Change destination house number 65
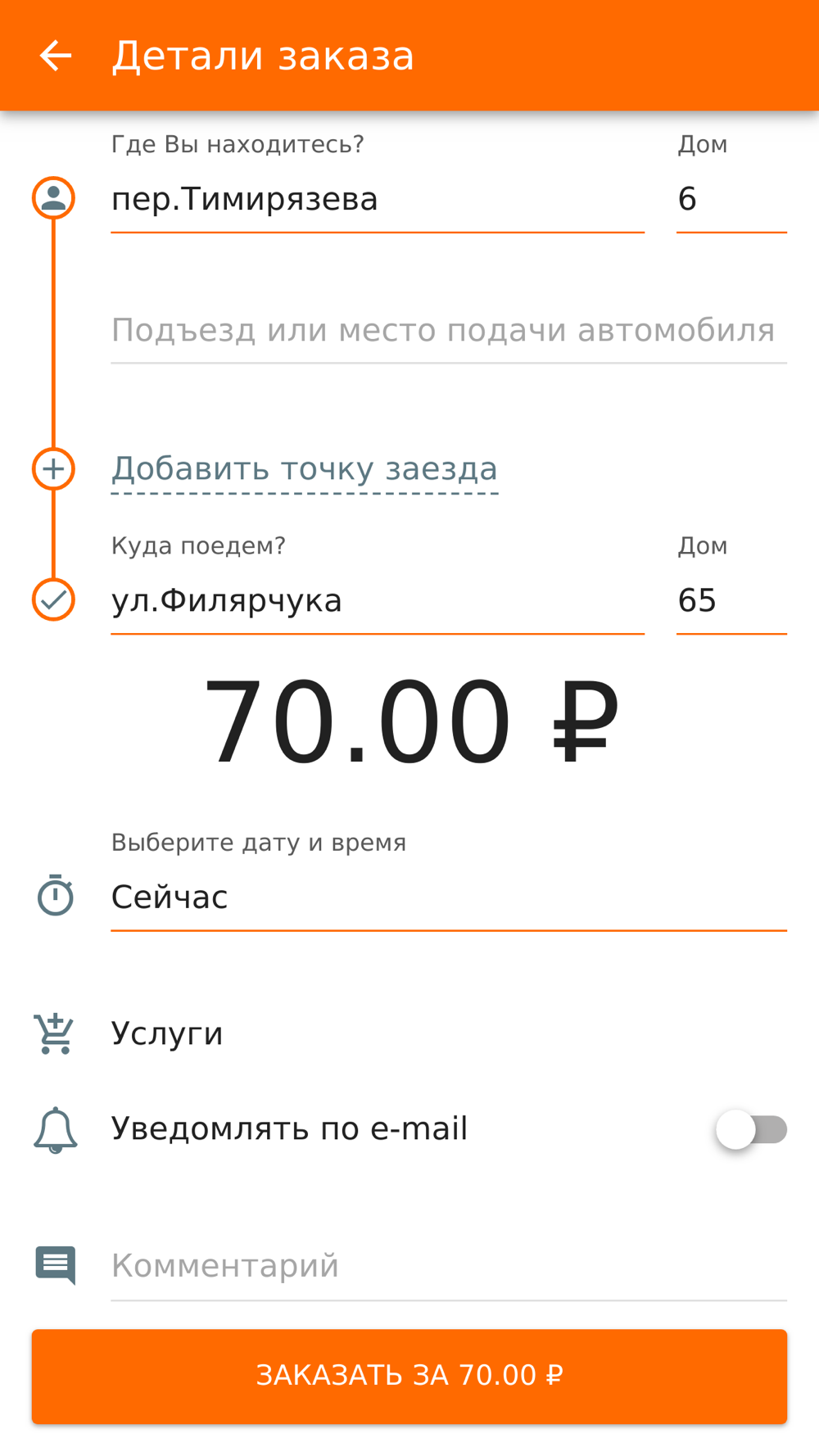The height and width of the screenshot is (1456, 819). click(x=730, y=601)
